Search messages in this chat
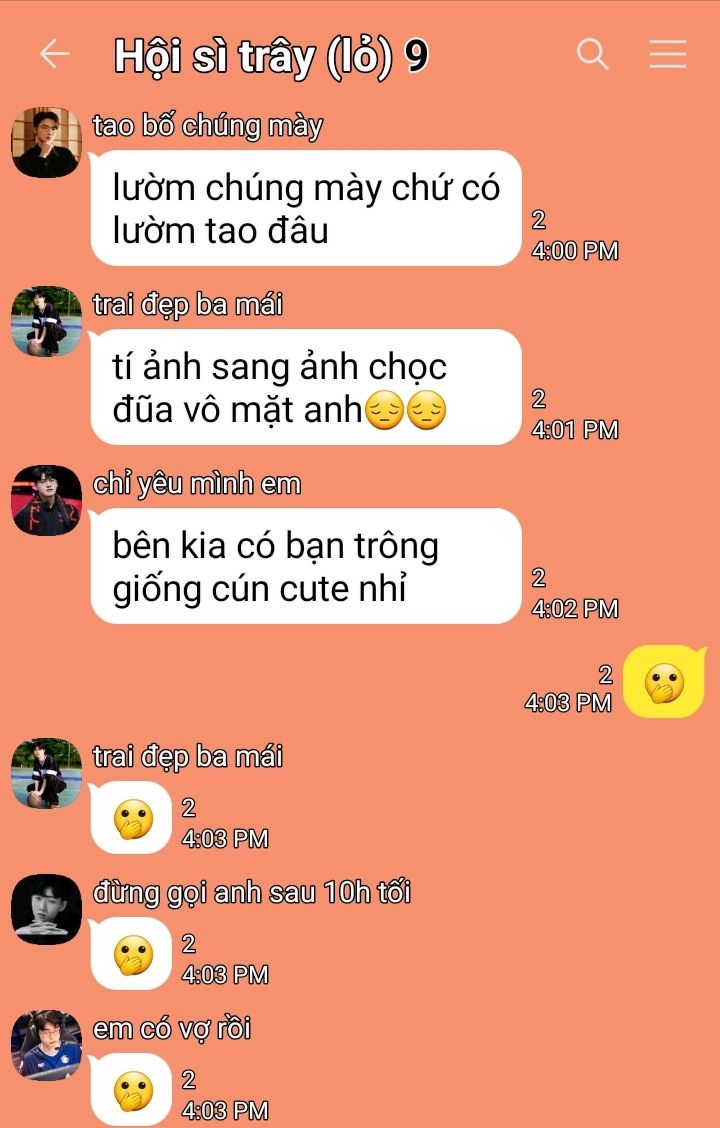This screenshot has width=720, height=1128. pos(593,55)
